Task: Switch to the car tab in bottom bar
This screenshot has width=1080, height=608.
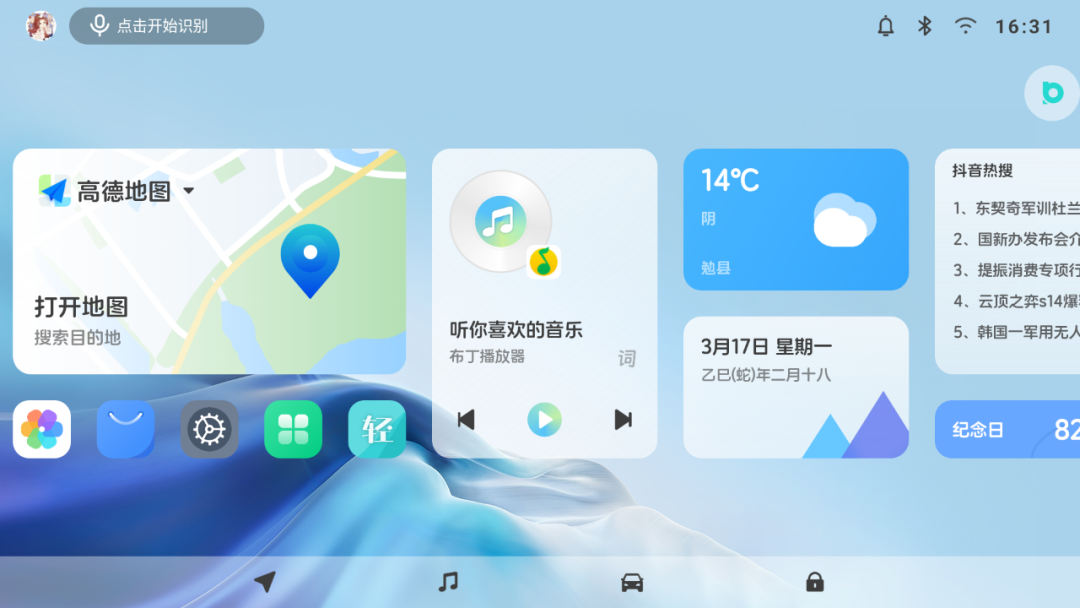Action: pos(632,582)
